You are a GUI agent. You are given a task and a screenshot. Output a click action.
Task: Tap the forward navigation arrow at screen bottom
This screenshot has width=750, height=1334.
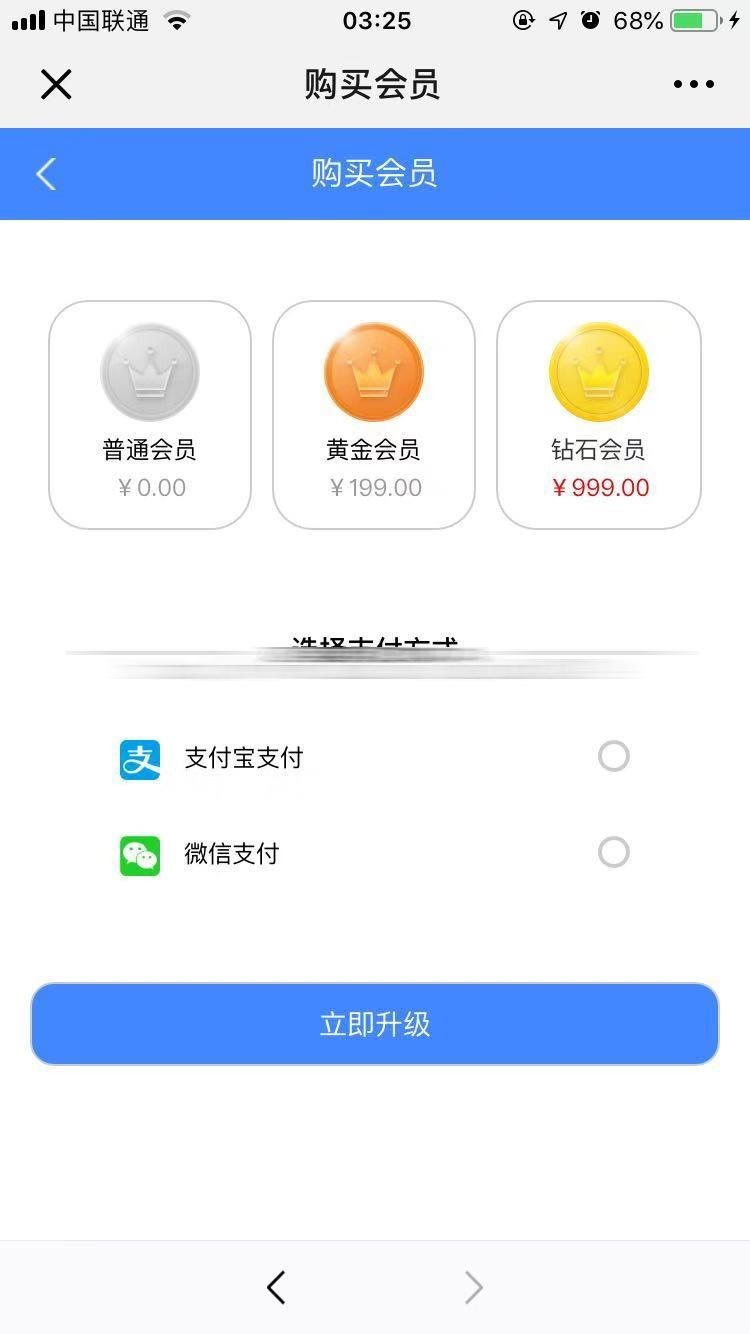(472, 1288)
